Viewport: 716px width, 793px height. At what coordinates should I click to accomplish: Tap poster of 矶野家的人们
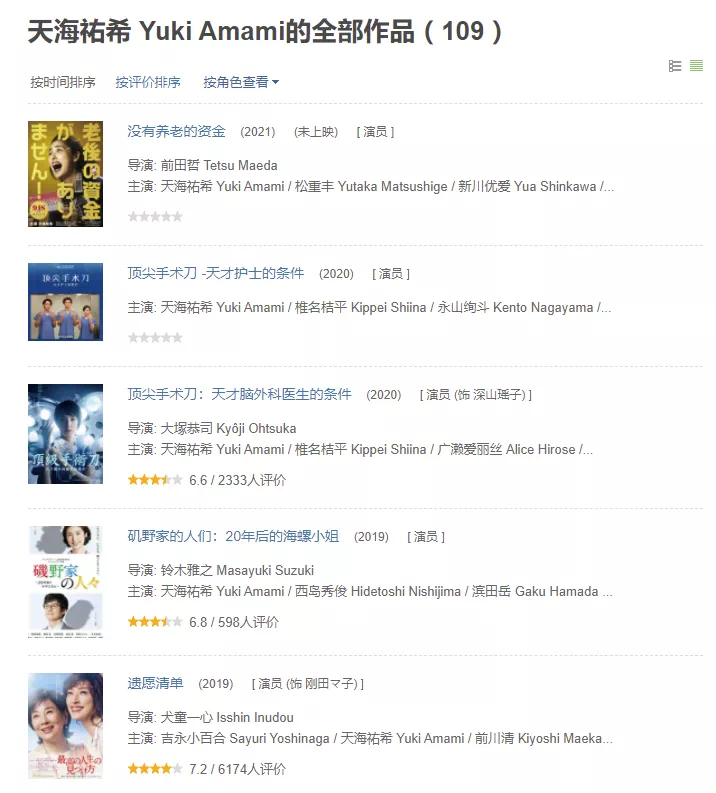(65, 581)
